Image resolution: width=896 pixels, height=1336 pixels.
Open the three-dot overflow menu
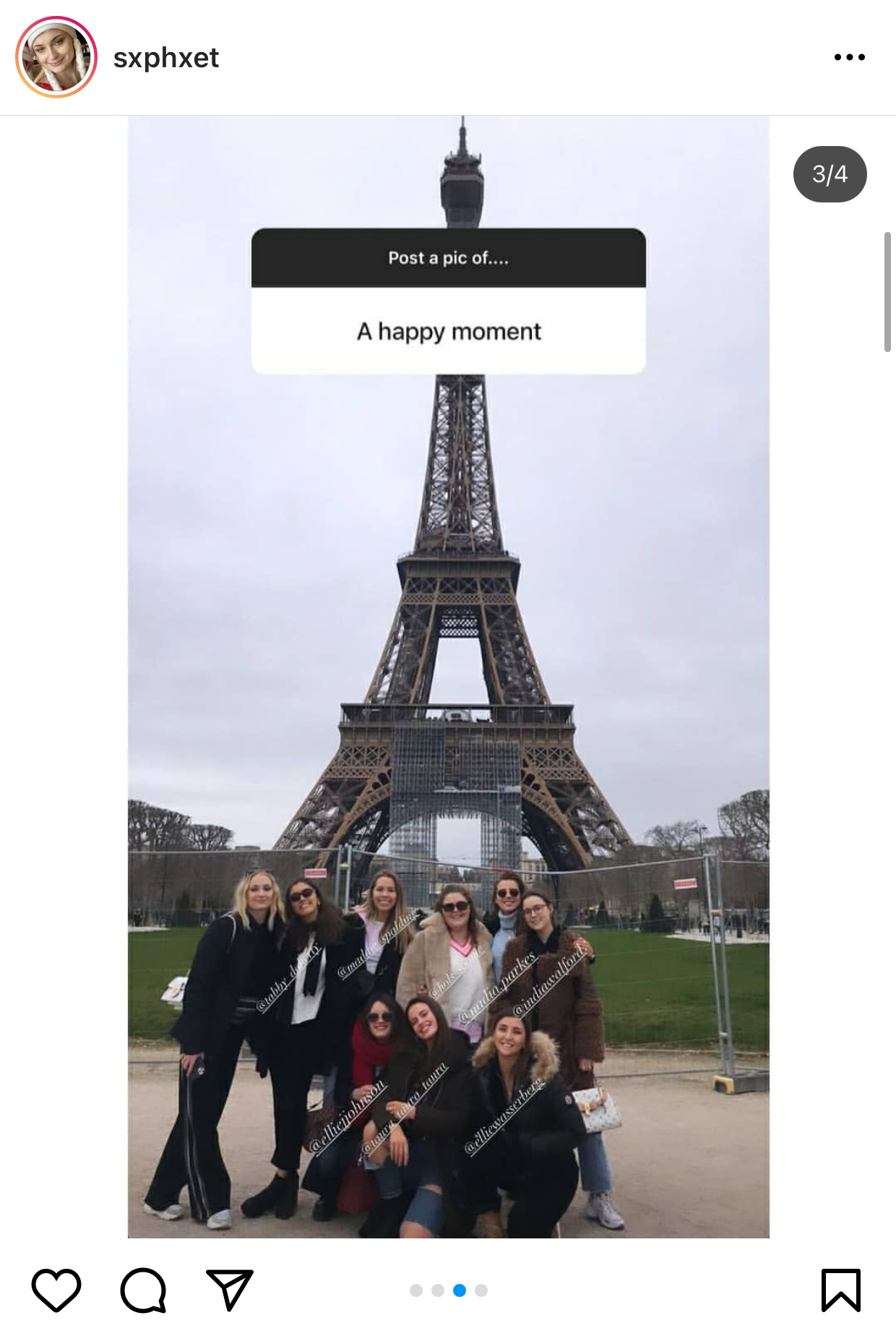(849, 57)
